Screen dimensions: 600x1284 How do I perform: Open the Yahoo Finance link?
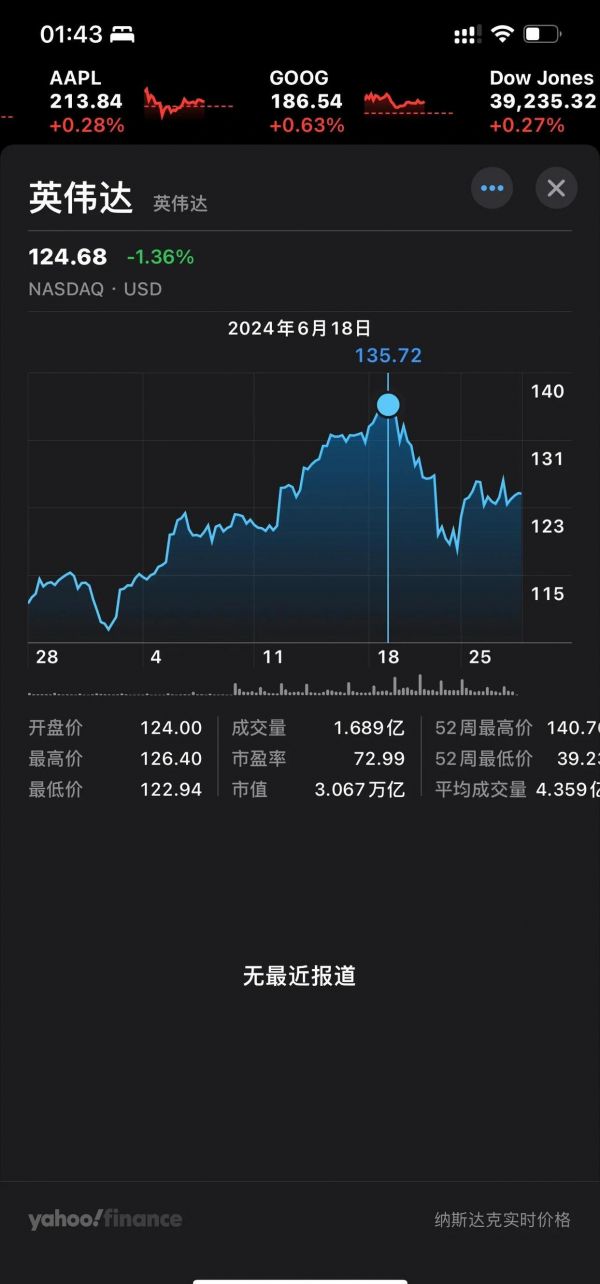(105, 1219)
